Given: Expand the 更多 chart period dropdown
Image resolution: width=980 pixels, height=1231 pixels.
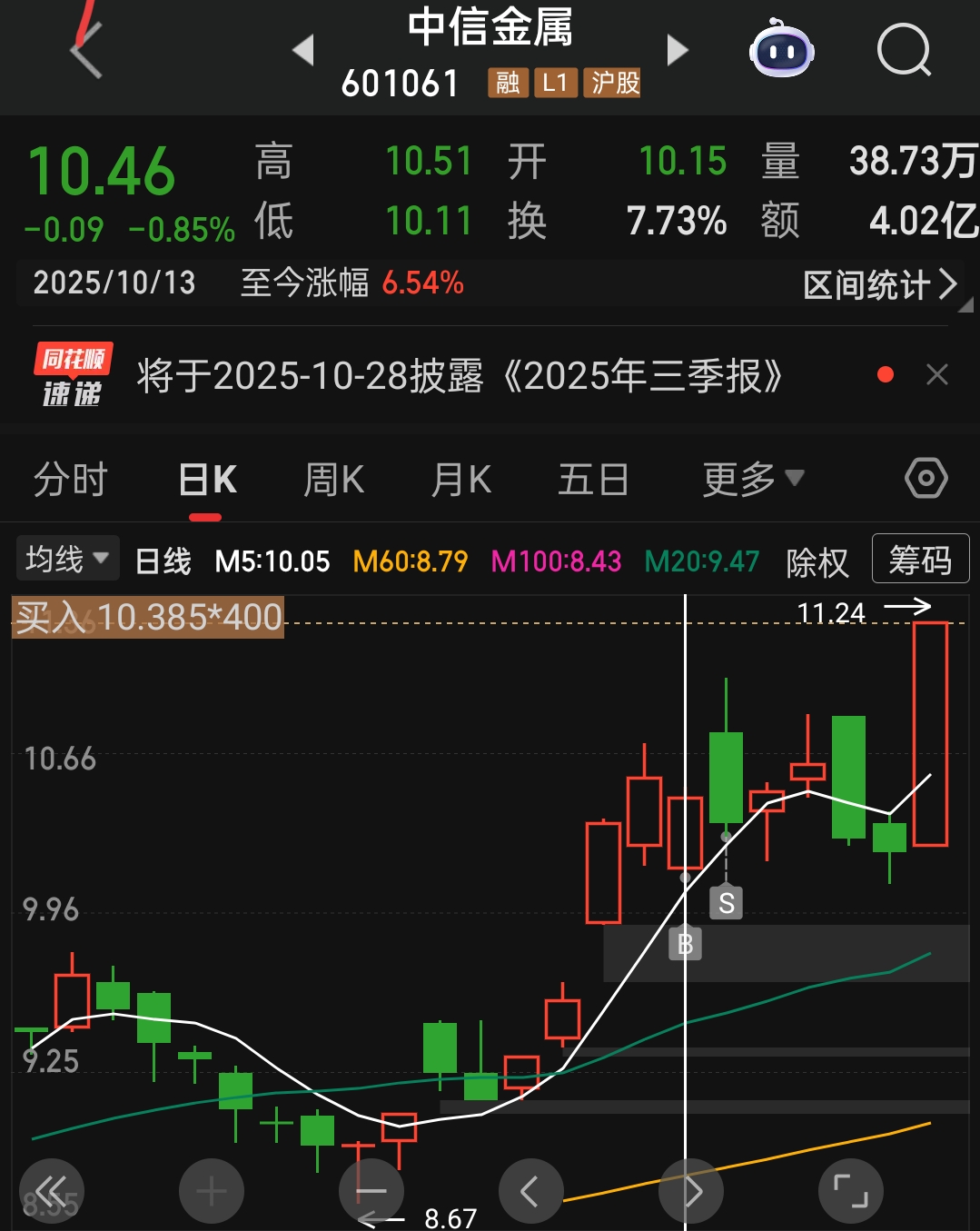Looking at the screenshot, I should (x=753, y=479).
